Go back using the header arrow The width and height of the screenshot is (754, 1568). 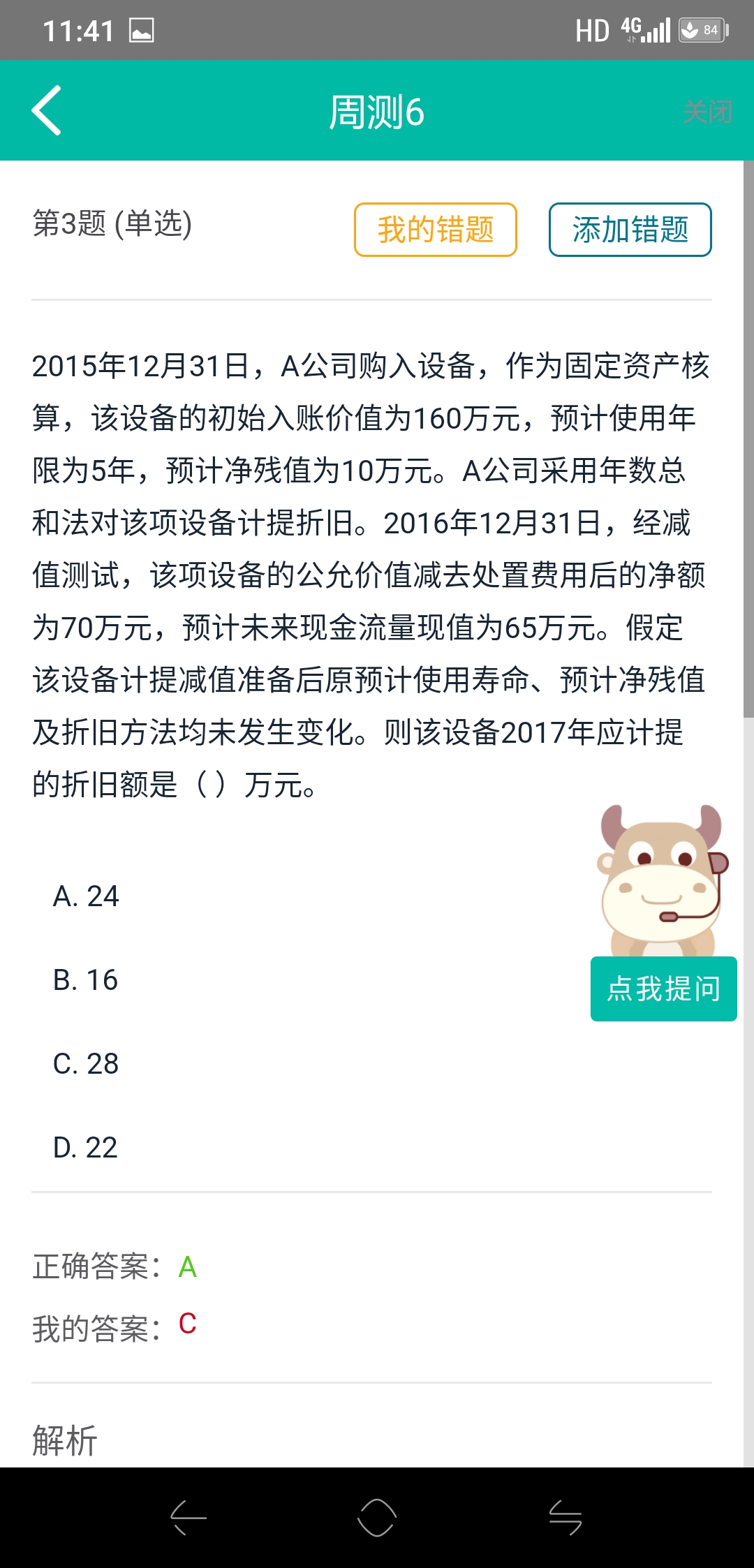tap(47, 110)
